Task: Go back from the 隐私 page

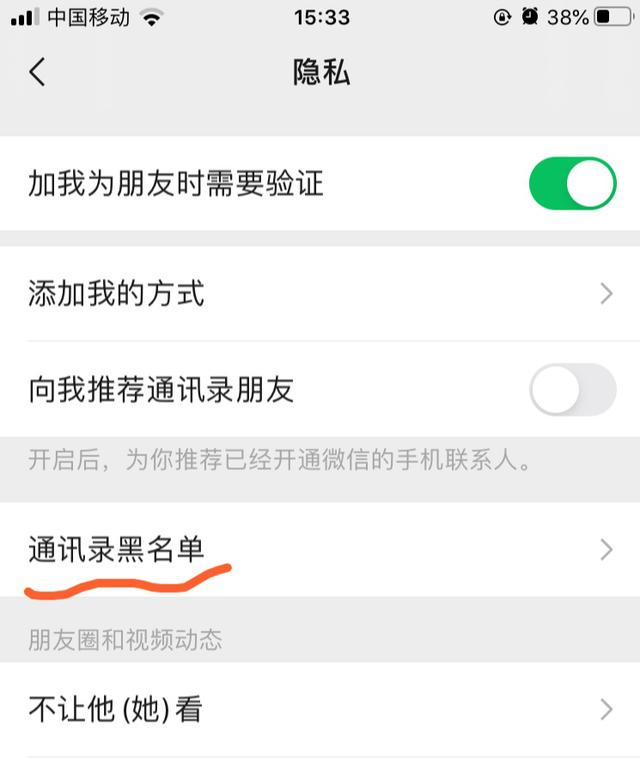Action: tap(37, 72)
